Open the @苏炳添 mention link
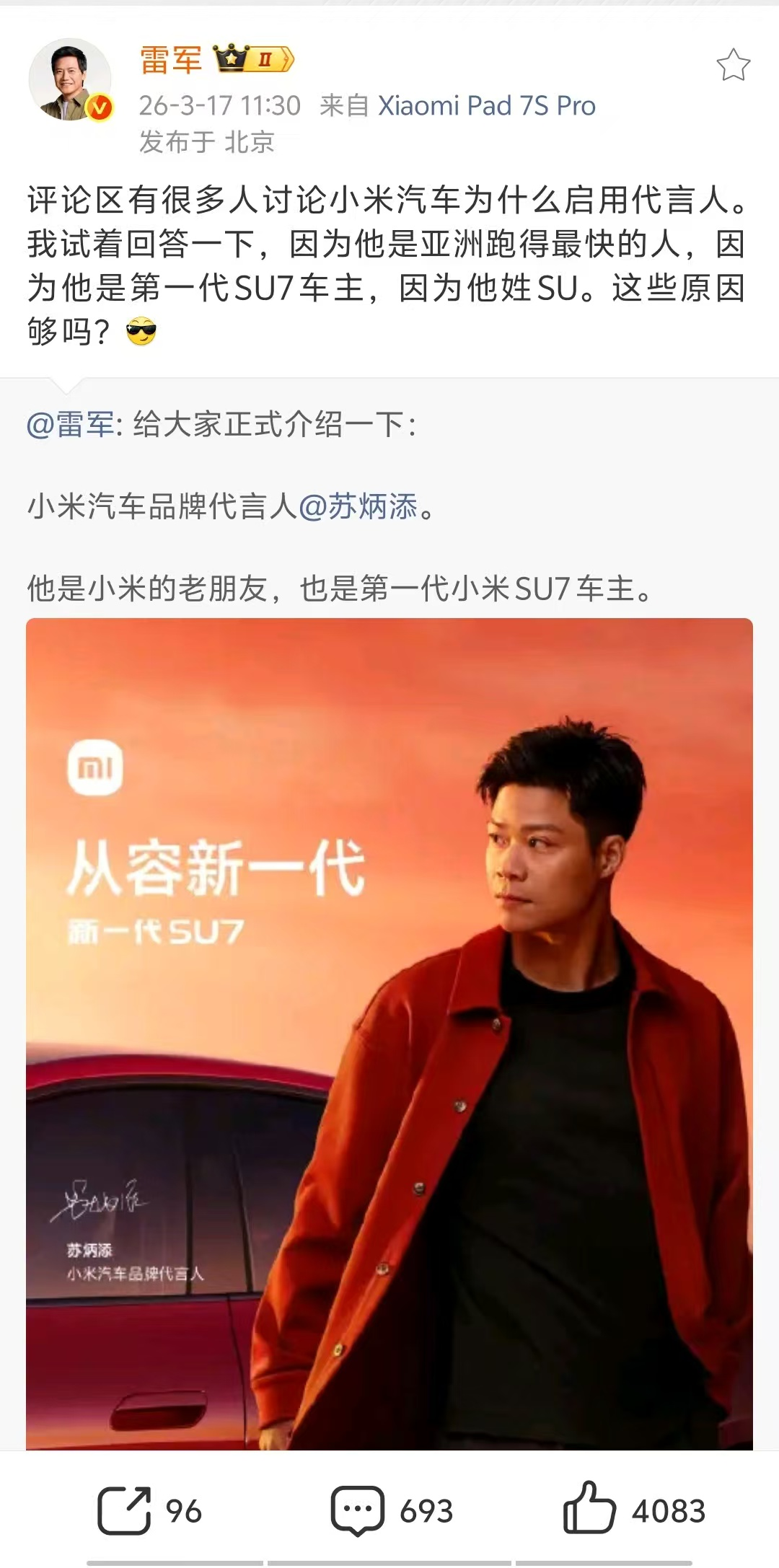Image resolution: width=779 pixels, height=1568 pixels. 358,506
